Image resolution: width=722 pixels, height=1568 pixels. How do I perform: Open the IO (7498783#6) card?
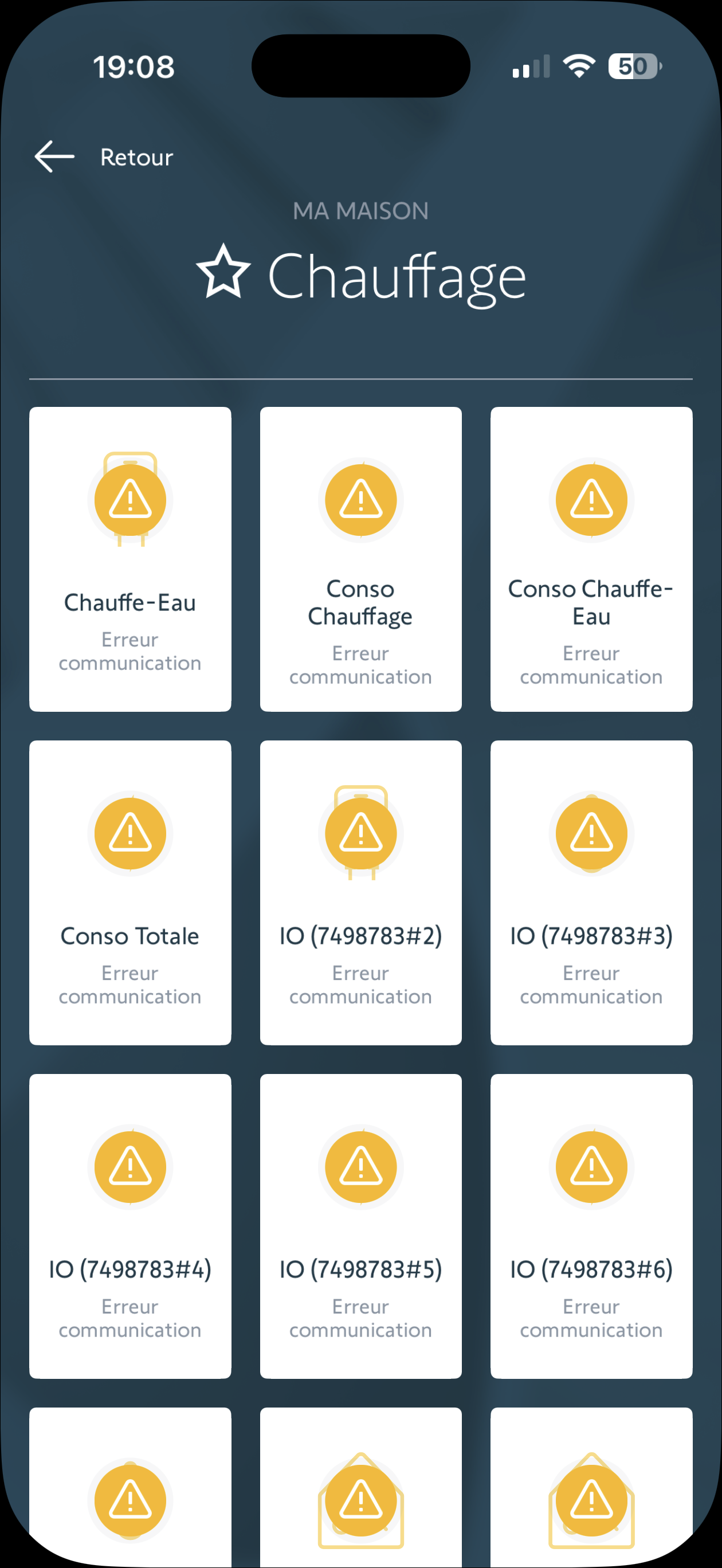(x=591, y=1225)
